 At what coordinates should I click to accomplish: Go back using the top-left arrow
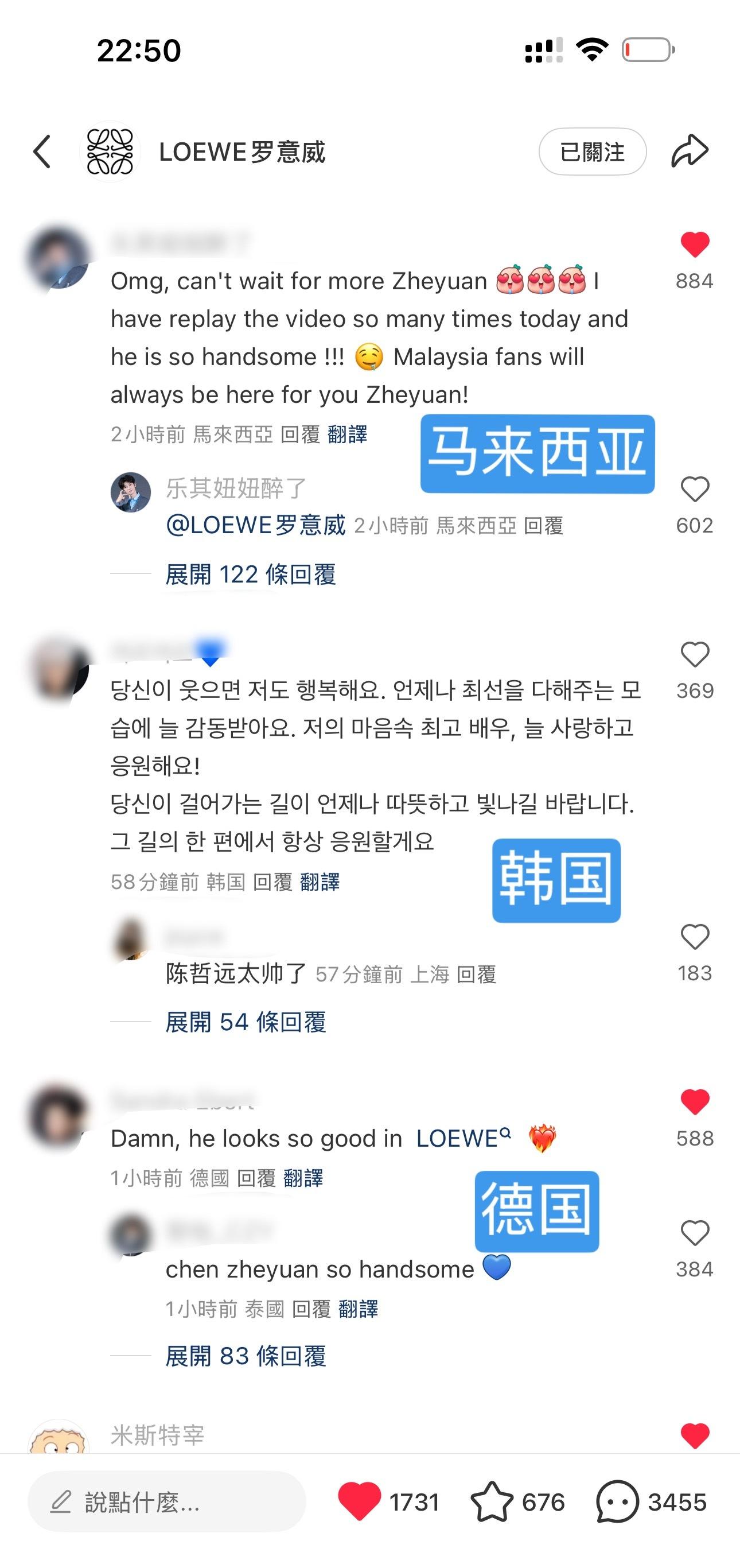[x=42, y=152]
